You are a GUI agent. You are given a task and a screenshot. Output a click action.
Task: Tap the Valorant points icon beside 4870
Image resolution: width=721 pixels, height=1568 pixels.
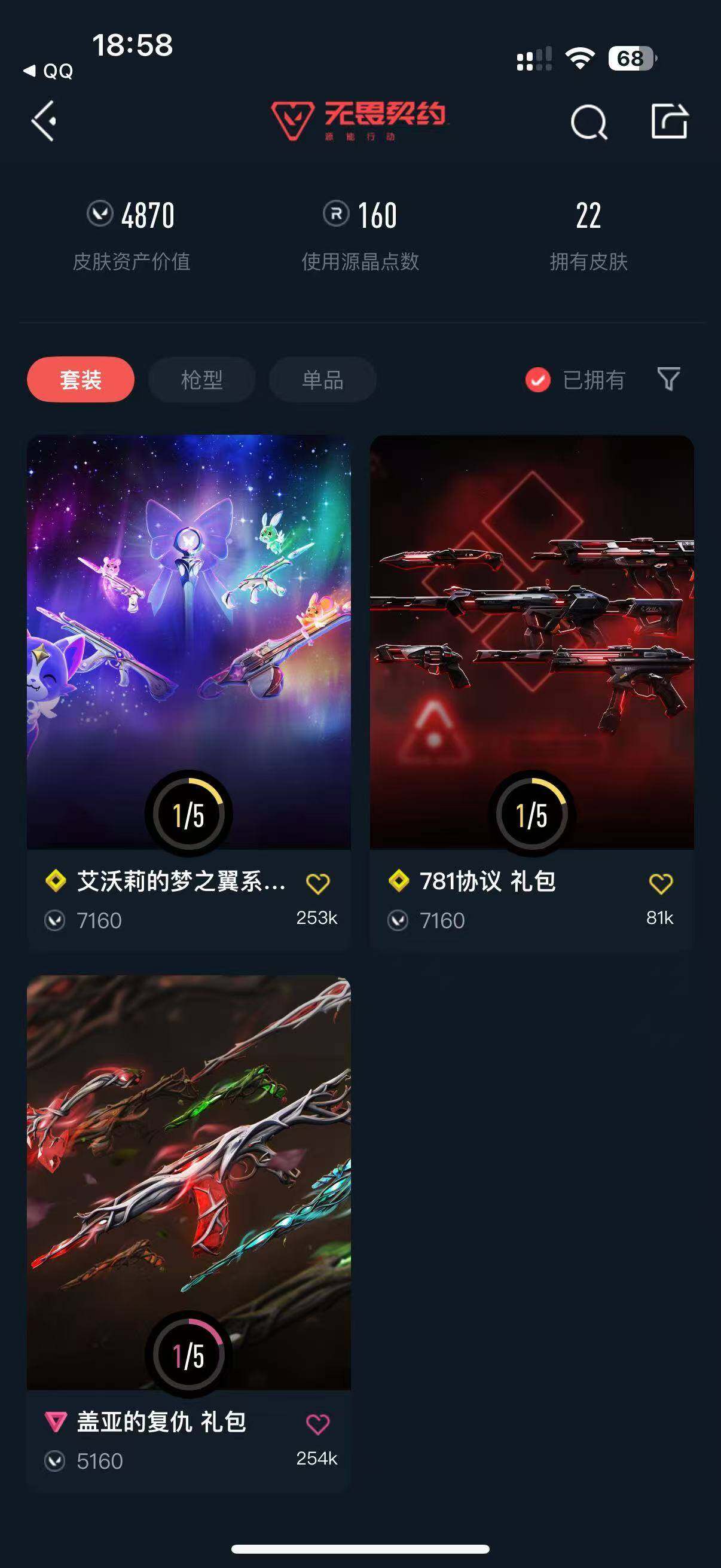(x=101, y=213)
